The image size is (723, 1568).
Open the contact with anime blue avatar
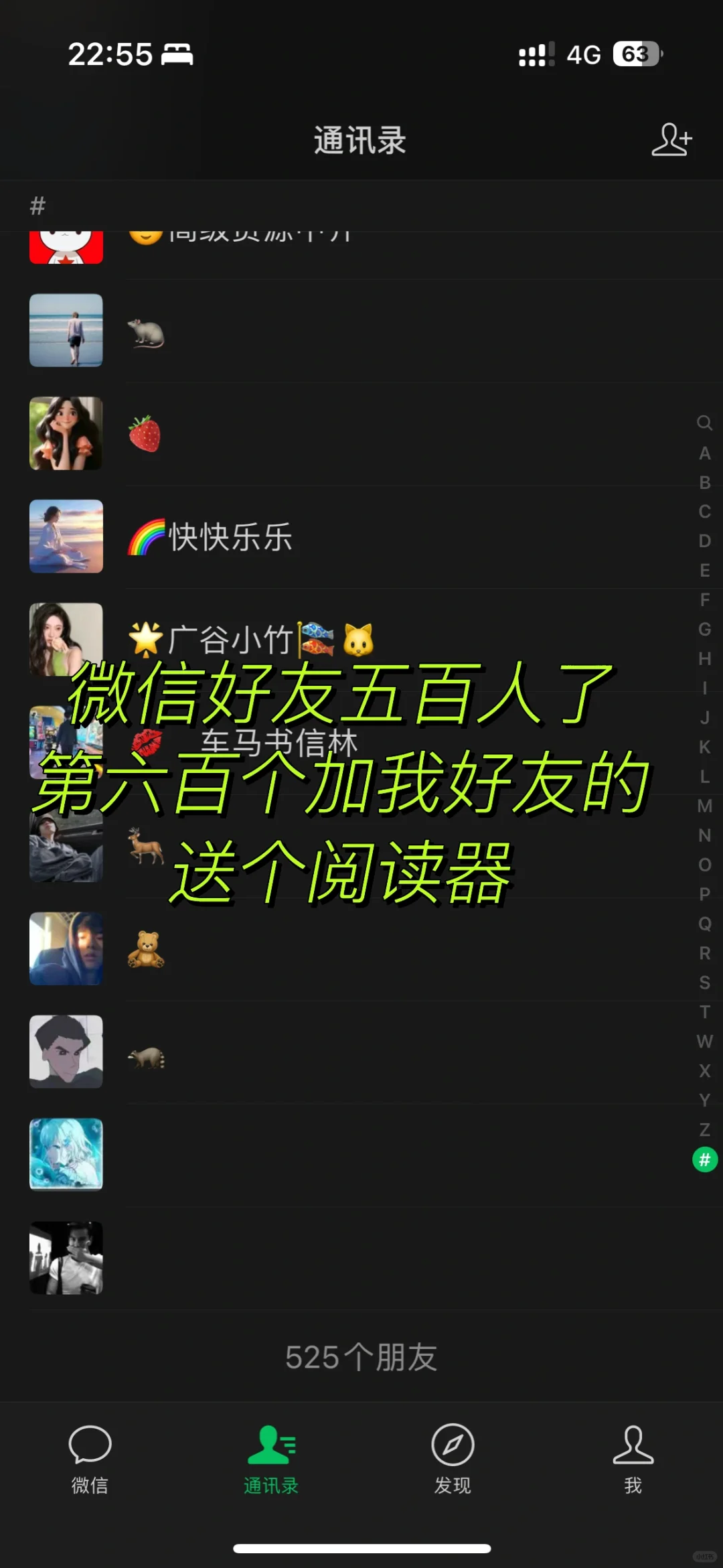click(x=361, y=1155)
